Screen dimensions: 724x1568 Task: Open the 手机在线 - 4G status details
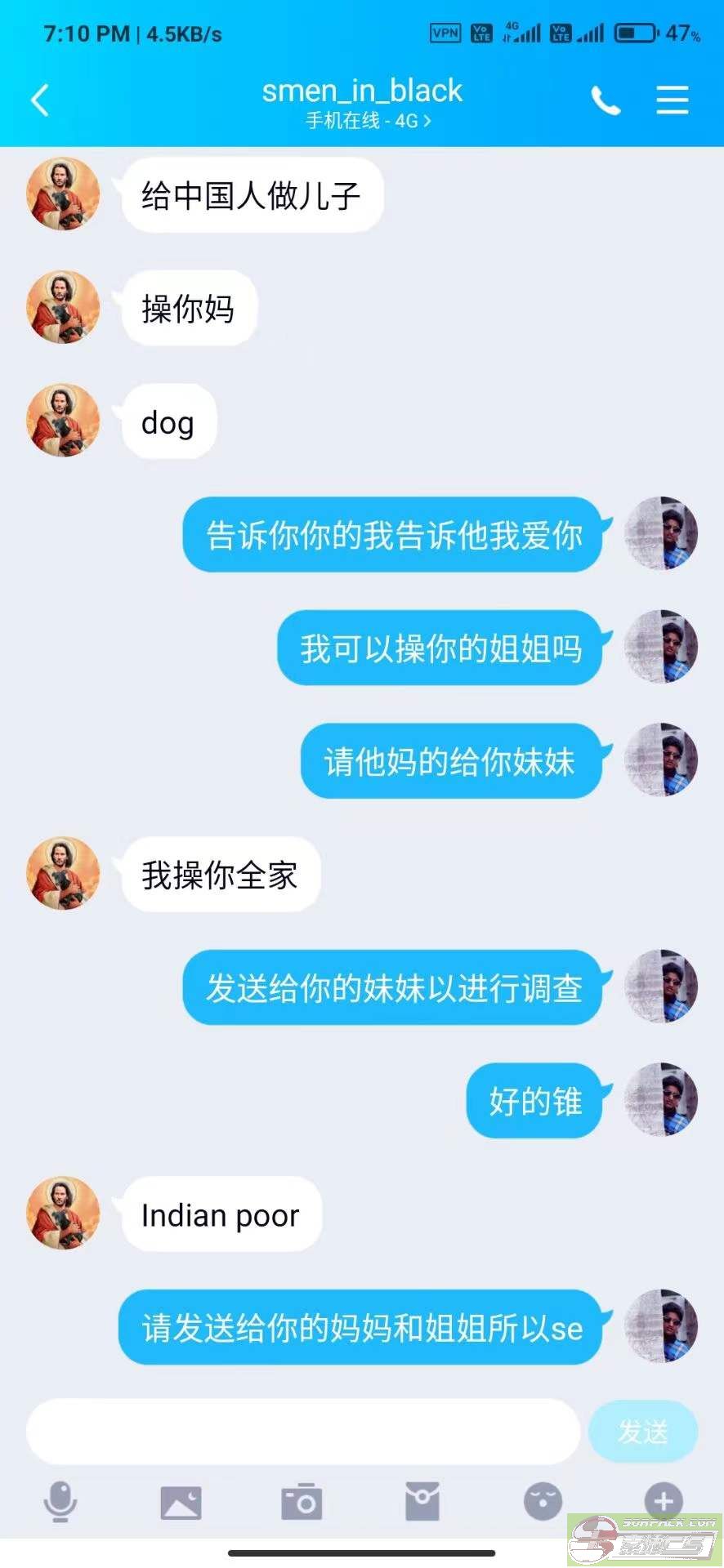tap(368, 121)
